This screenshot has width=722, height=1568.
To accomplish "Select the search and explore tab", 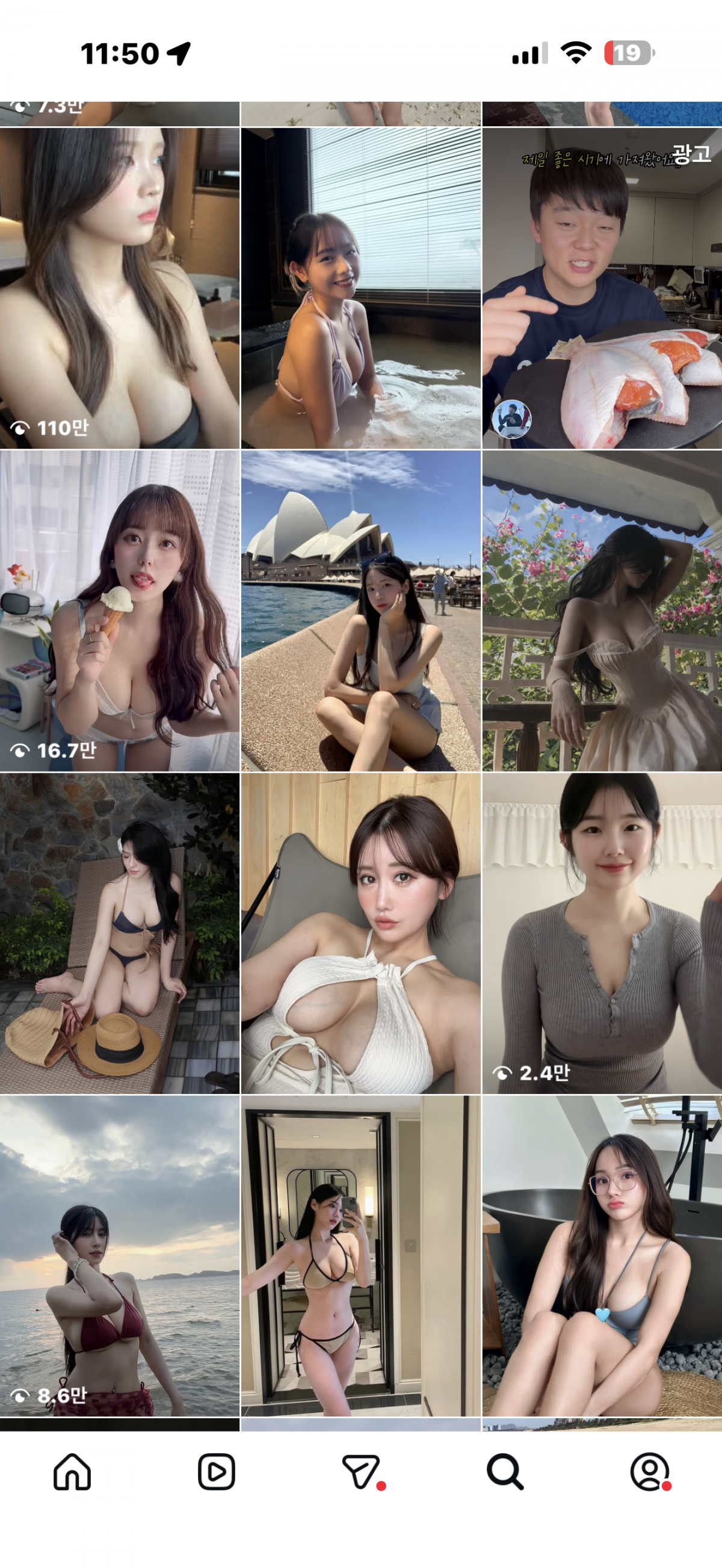I will tap(505, 1472).
